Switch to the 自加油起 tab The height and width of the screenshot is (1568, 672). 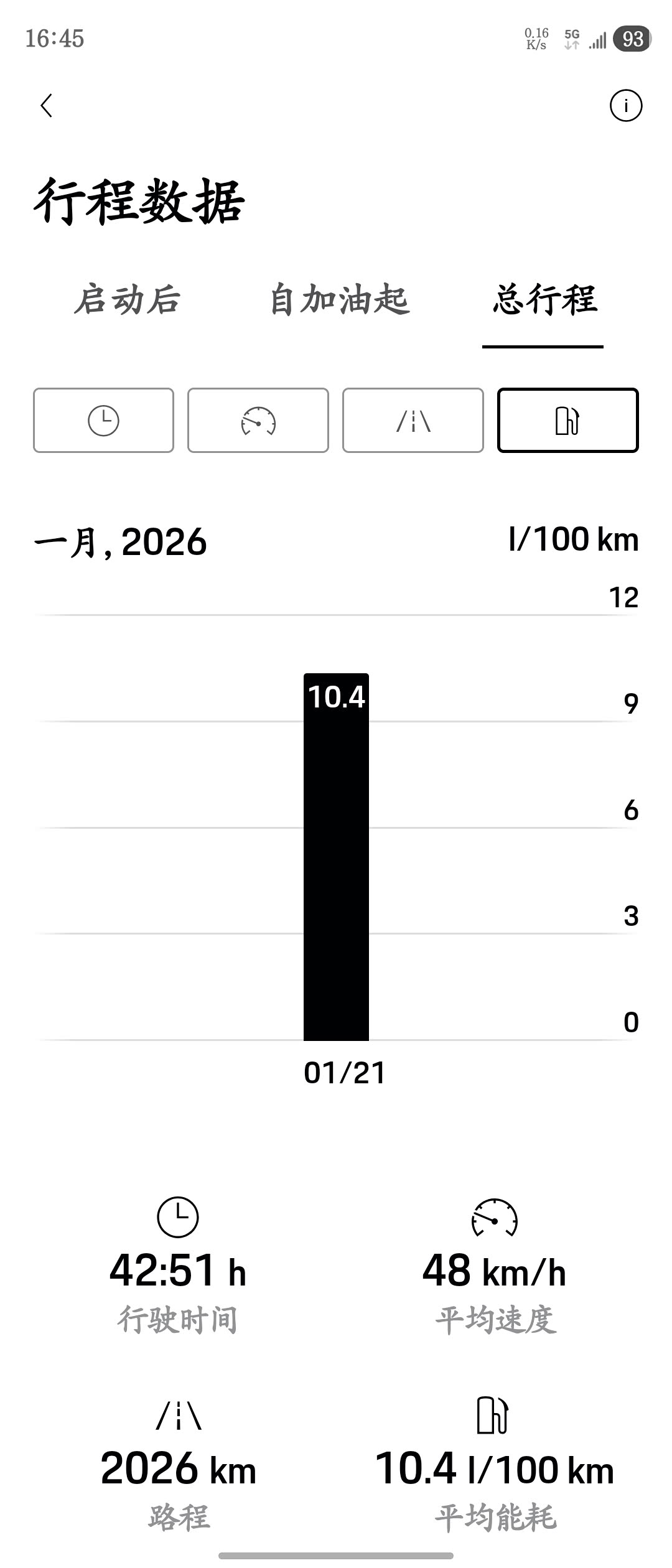pyautogui.click(x=340, y=300)
